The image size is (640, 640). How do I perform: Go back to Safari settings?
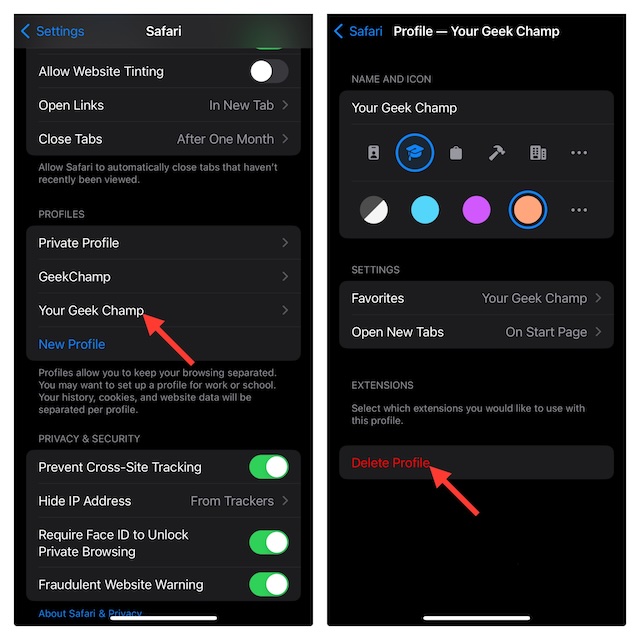tap(358, 31)
